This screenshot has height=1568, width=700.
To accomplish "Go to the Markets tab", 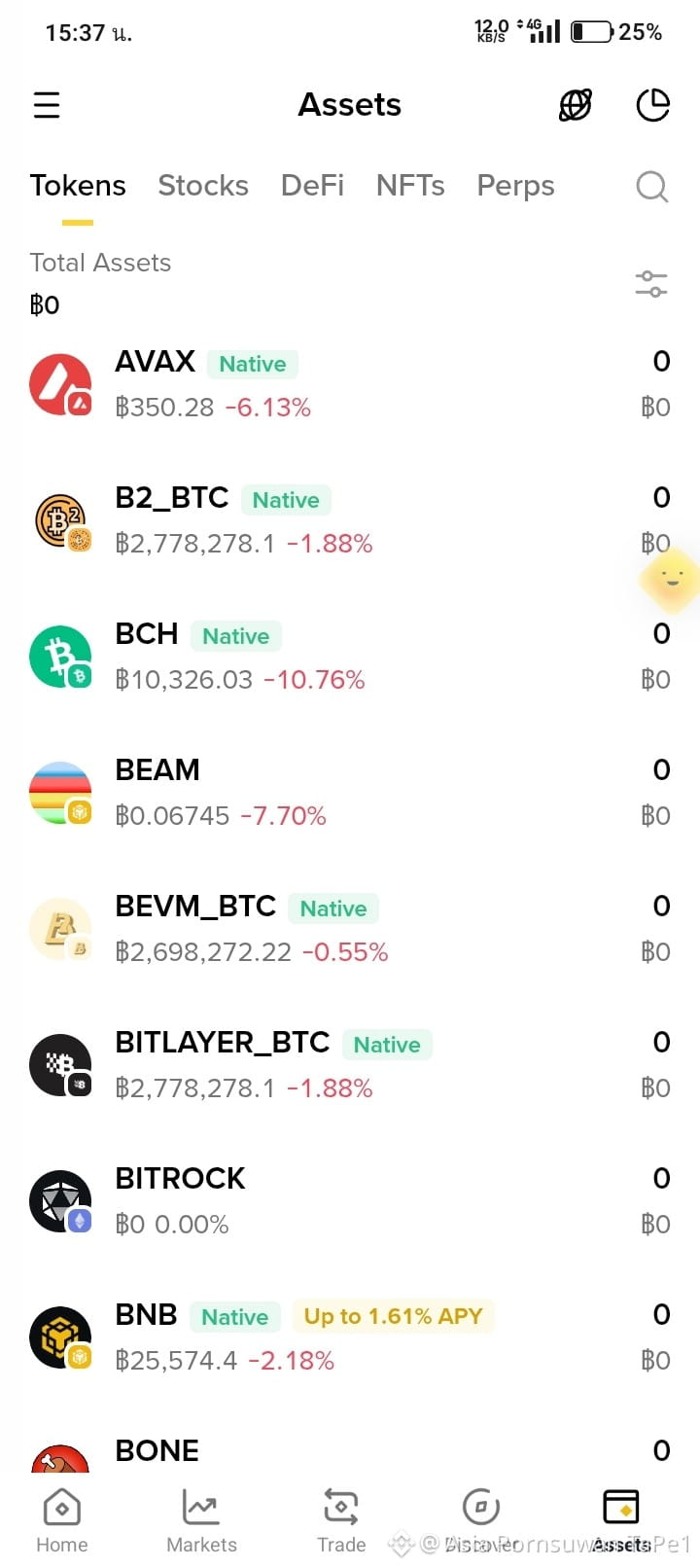I will 201,1520.
